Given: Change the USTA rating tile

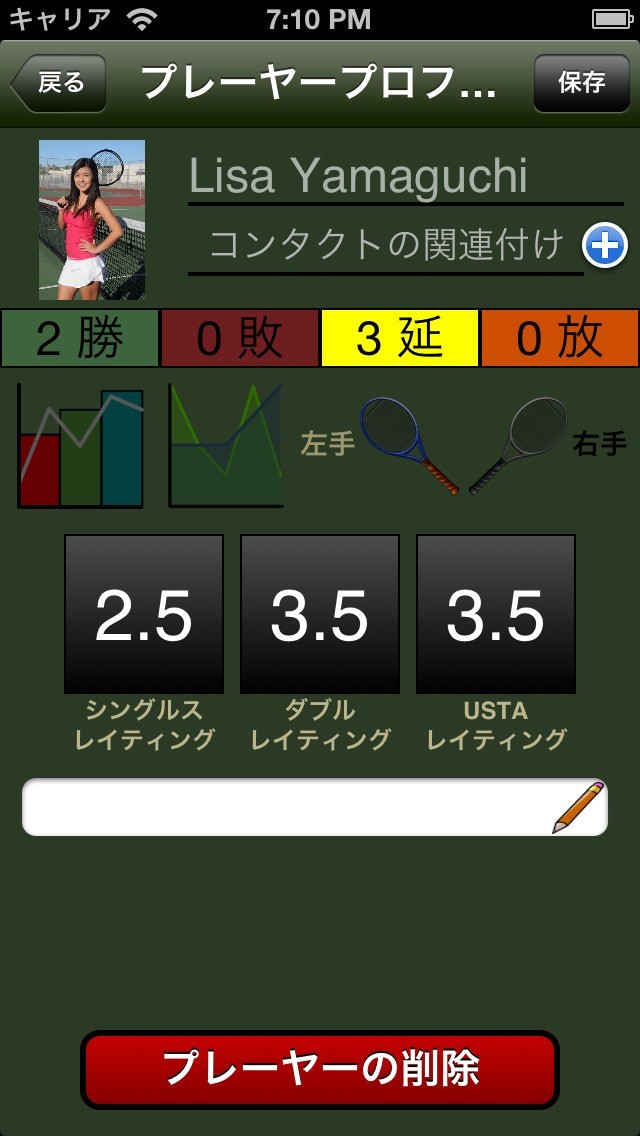Looking at the screenshot, I should pos(496,614).
